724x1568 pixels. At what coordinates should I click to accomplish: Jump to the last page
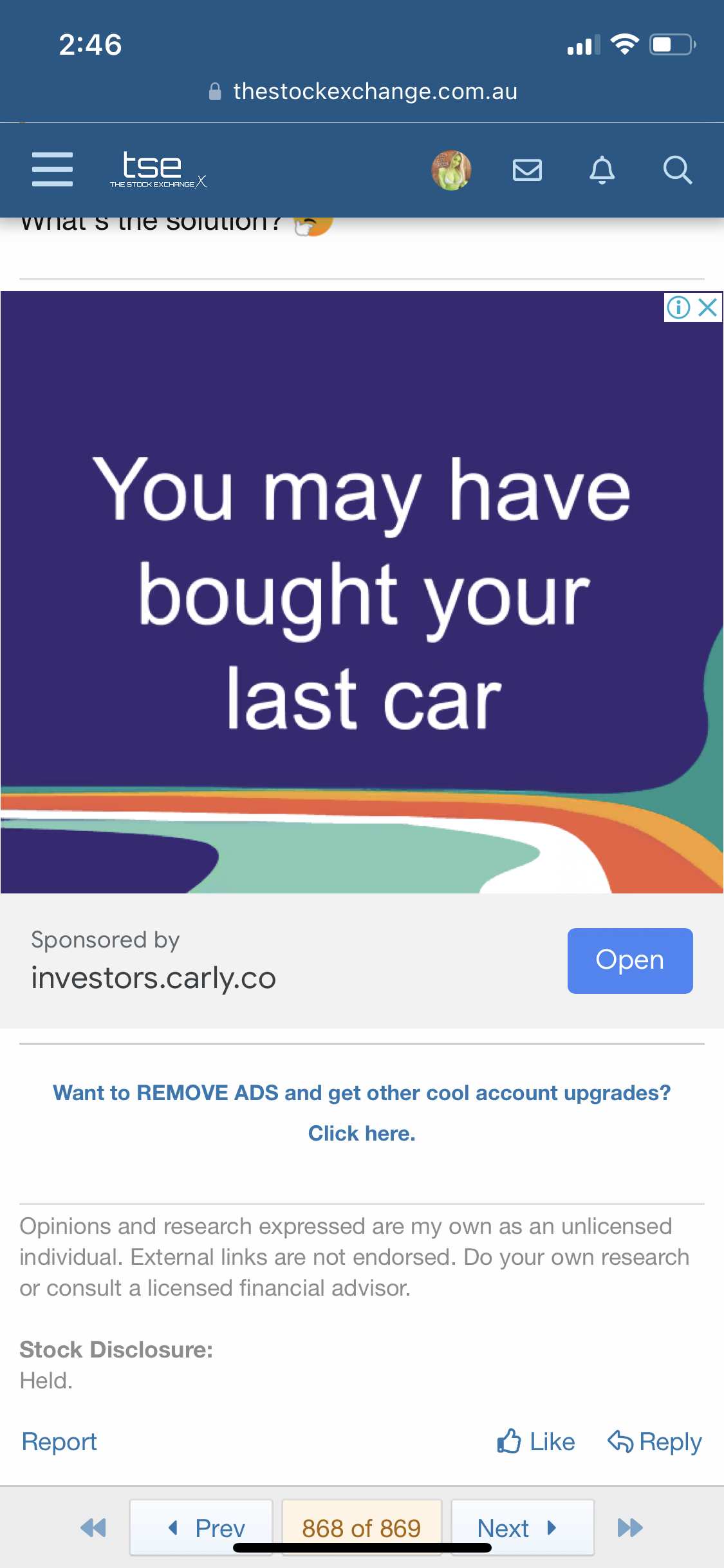(x=630, y=1527)
